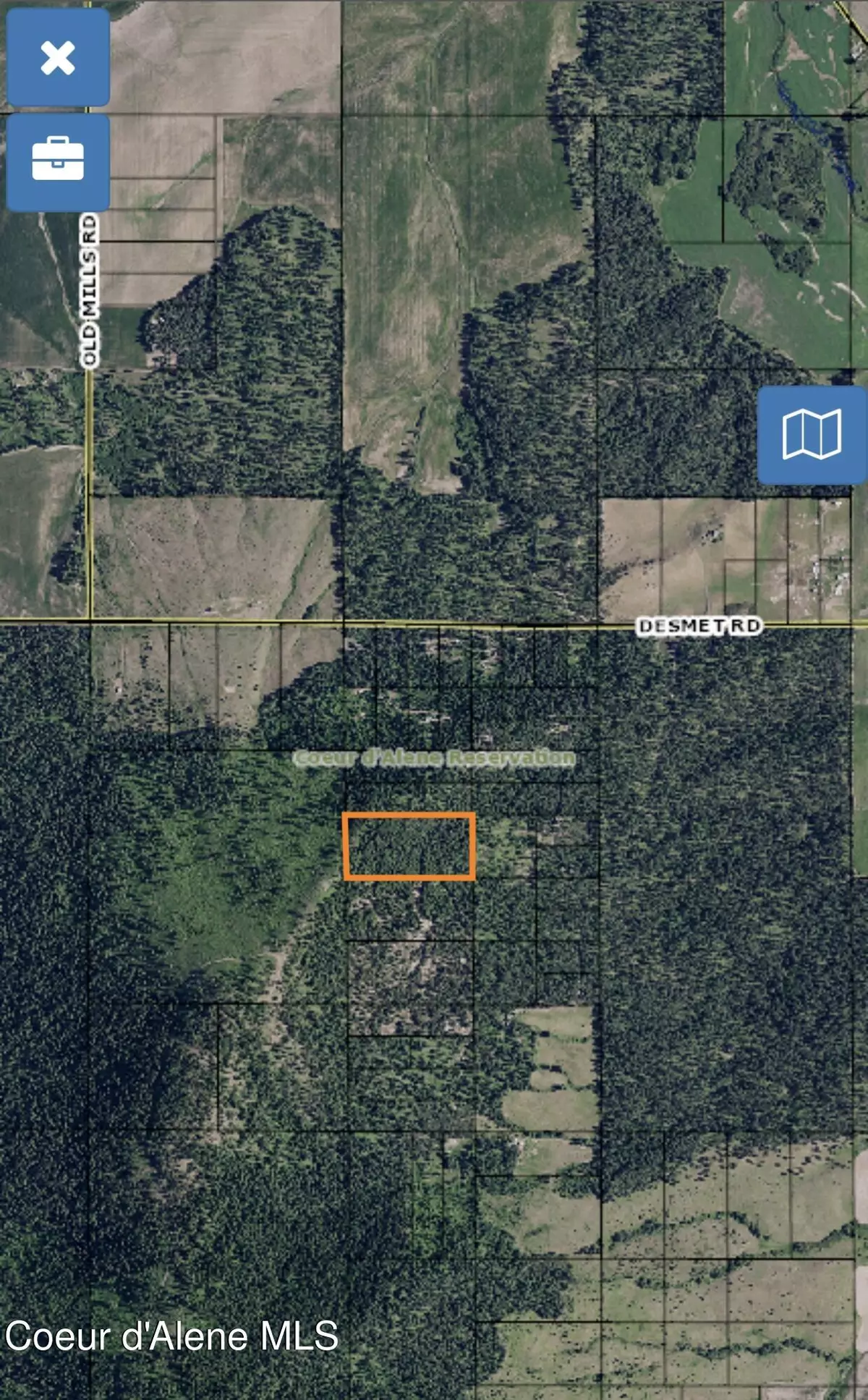Click the Coeur d'Alene Reservation label
Image resolution: width=868 pixels, height=1400 pixels.
pos(434,757)
